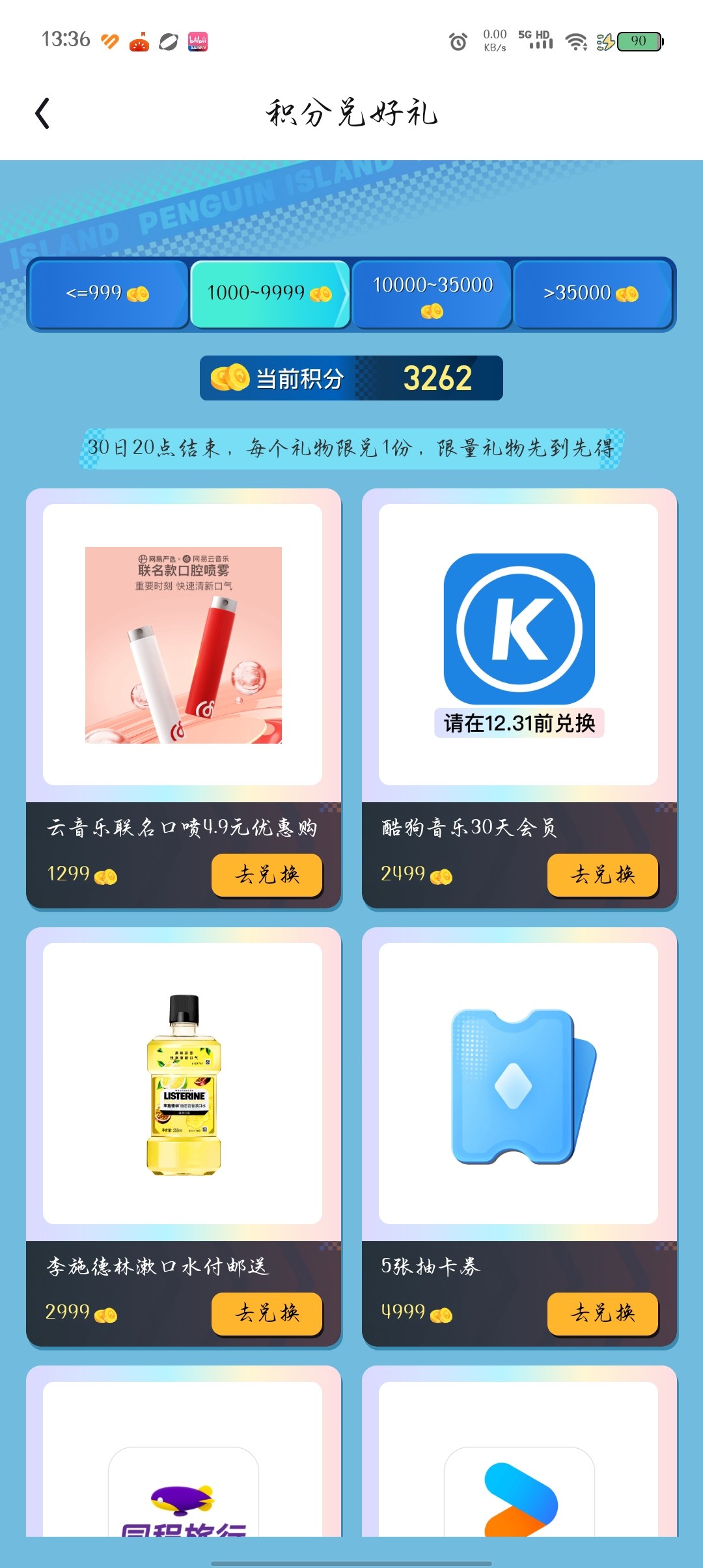Open the blue-orange arrow logo gift card
Image resolution: width=703 pixels, height=1568 pixels.
tap(519, 1459)
